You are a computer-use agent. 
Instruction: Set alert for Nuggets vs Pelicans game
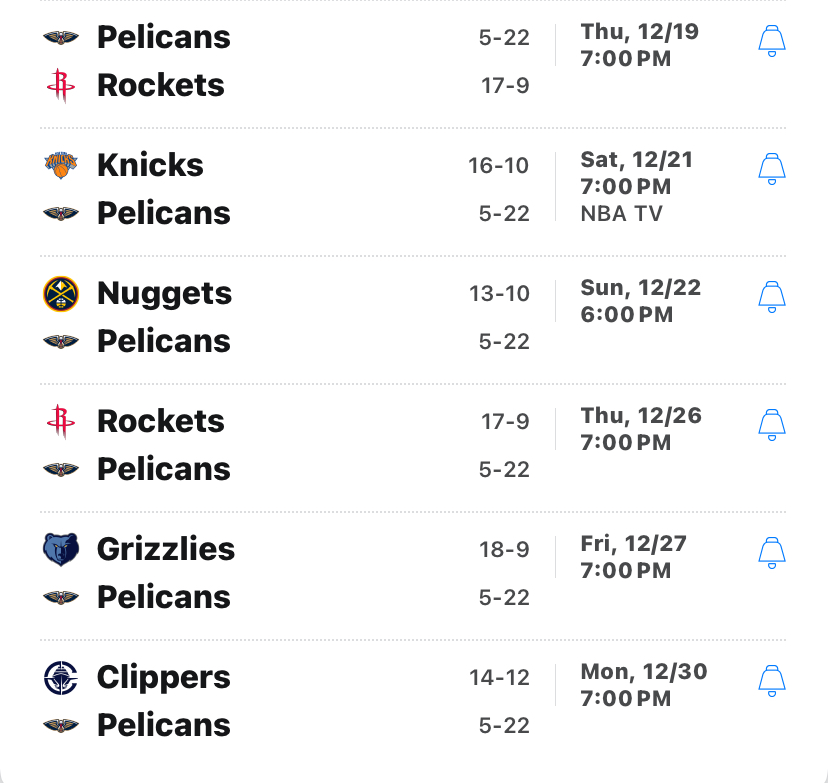coord(772,298)
